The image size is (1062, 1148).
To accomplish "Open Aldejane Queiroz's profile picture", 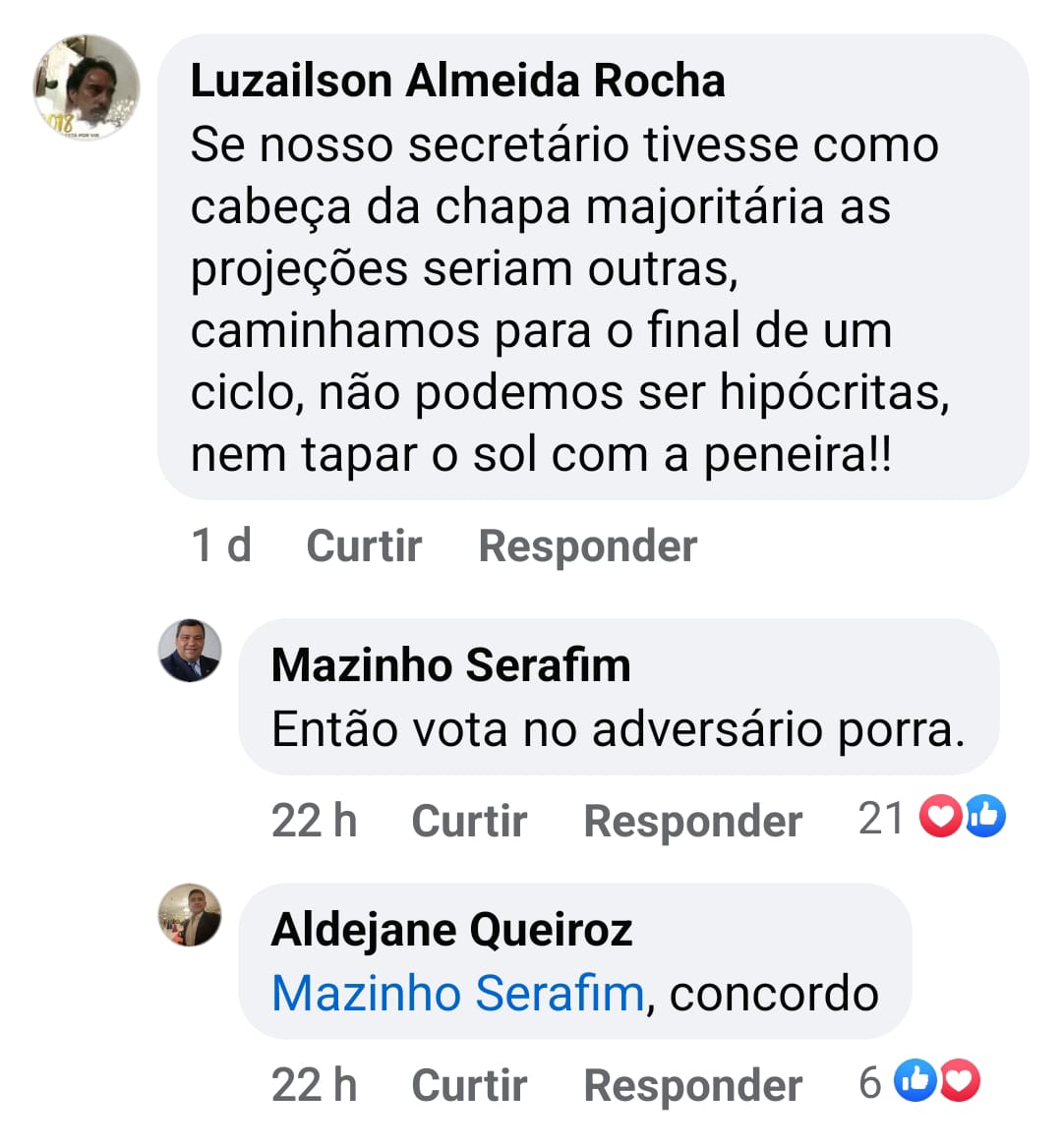I will tap(190, 915).
